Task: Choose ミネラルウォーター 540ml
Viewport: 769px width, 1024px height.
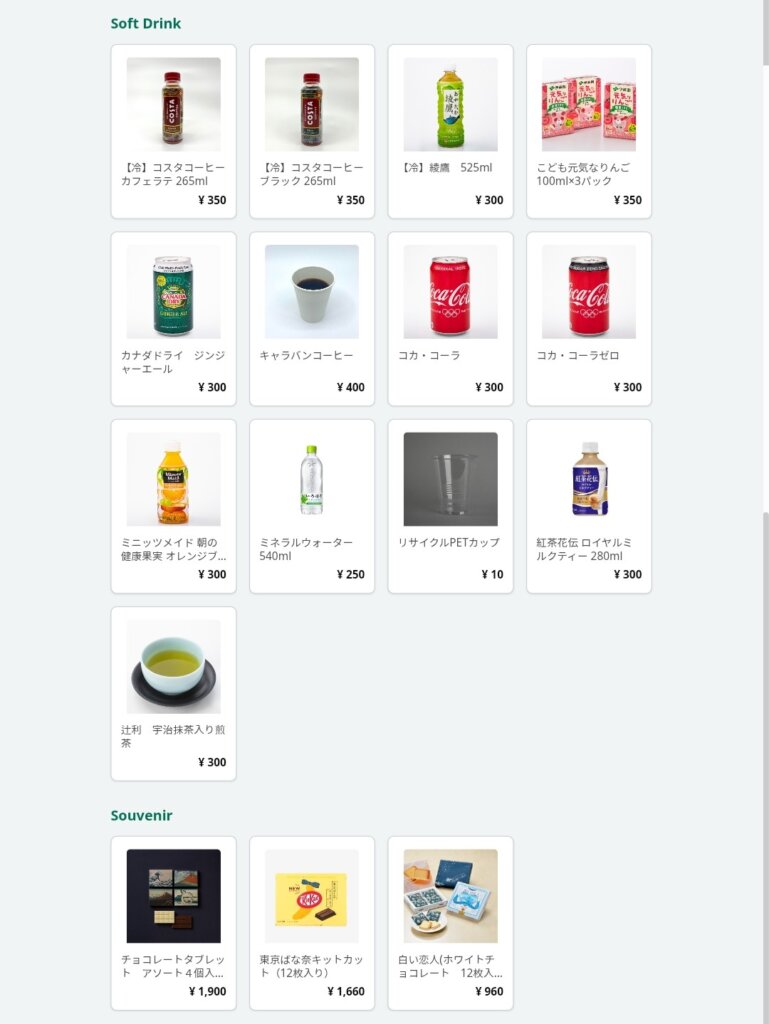Action: click(x=312, y=506)
